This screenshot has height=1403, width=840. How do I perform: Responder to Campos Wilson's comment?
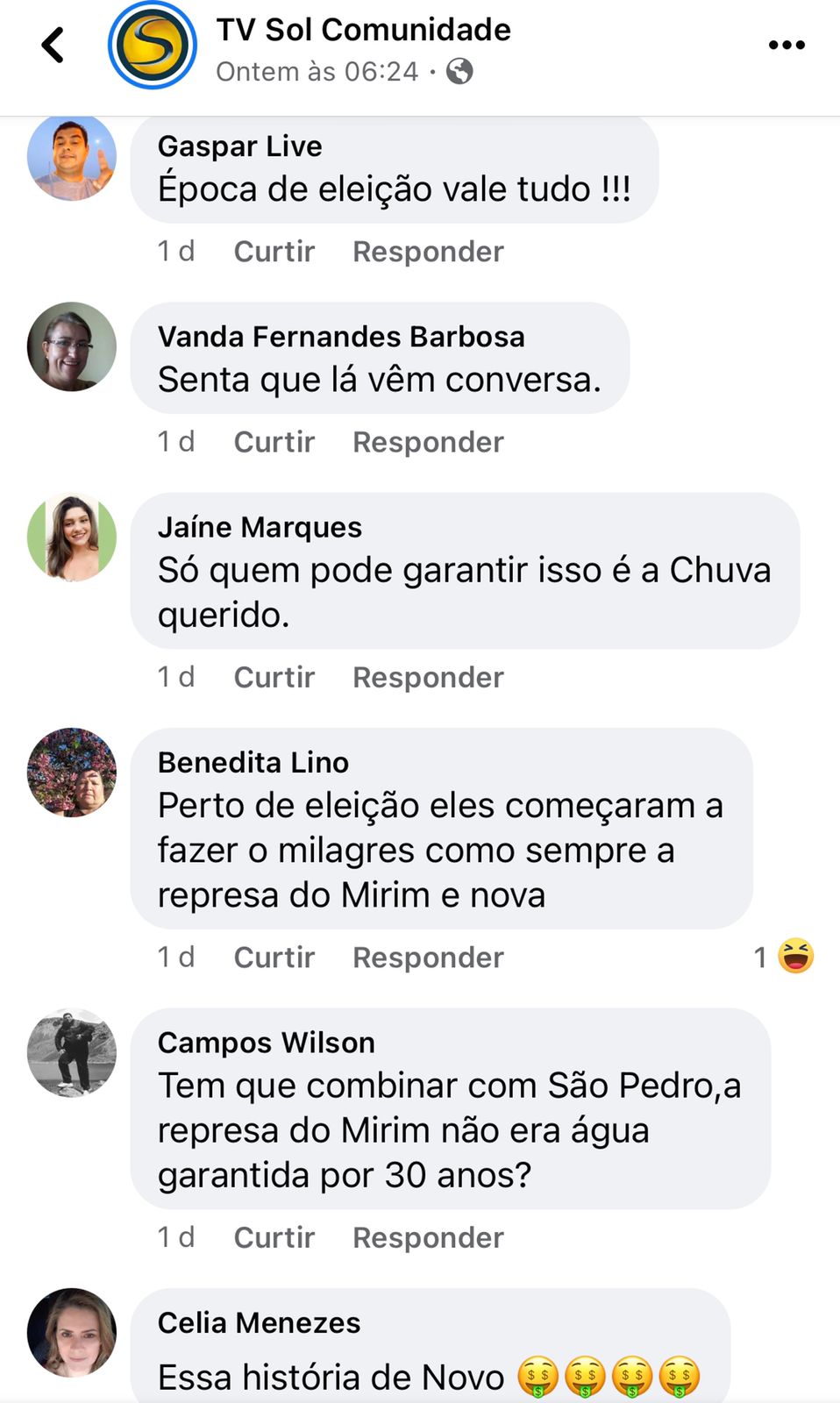(428, 1237)
